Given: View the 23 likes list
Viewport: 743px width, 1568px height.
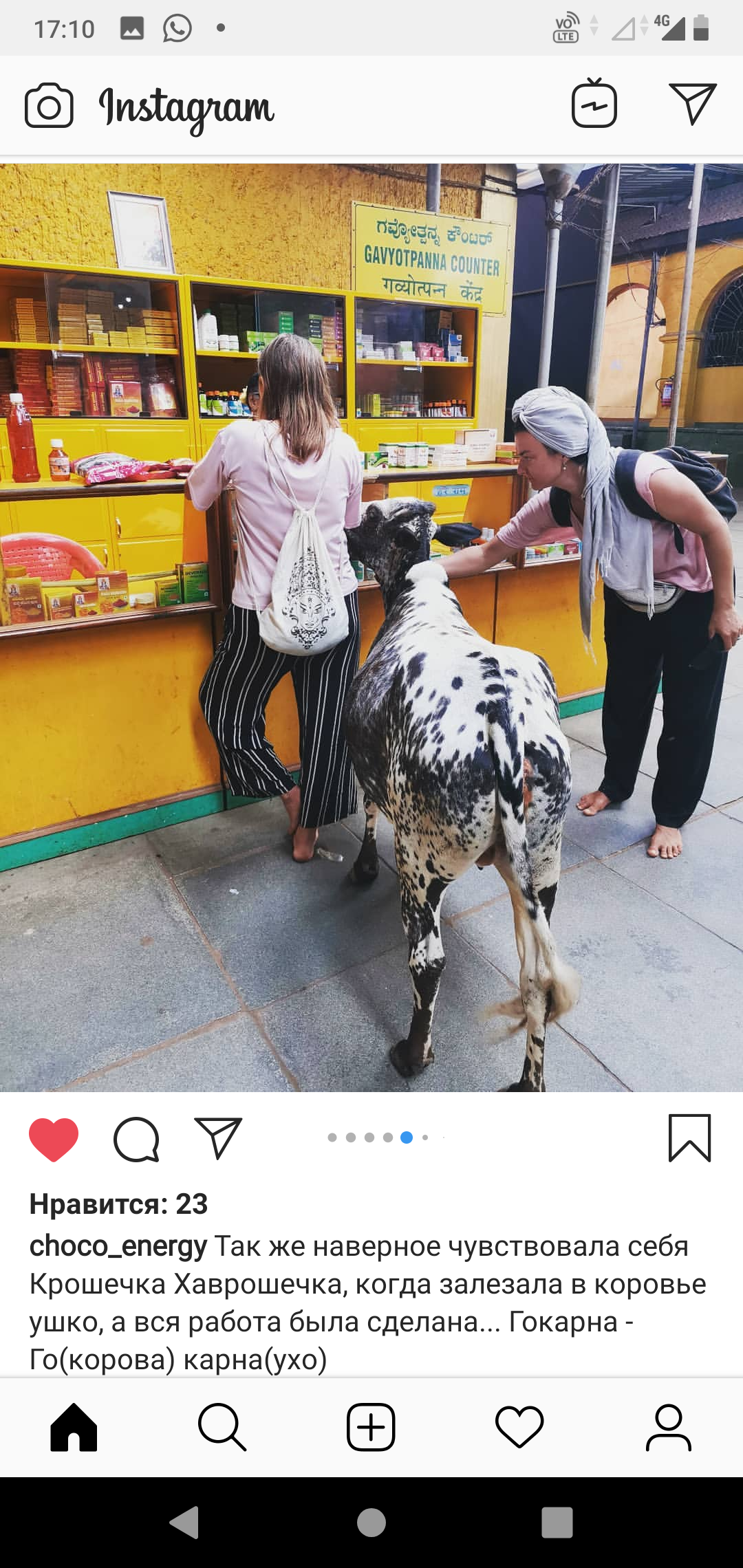Looking at the screenshot, I should (x=118, y=1204).
